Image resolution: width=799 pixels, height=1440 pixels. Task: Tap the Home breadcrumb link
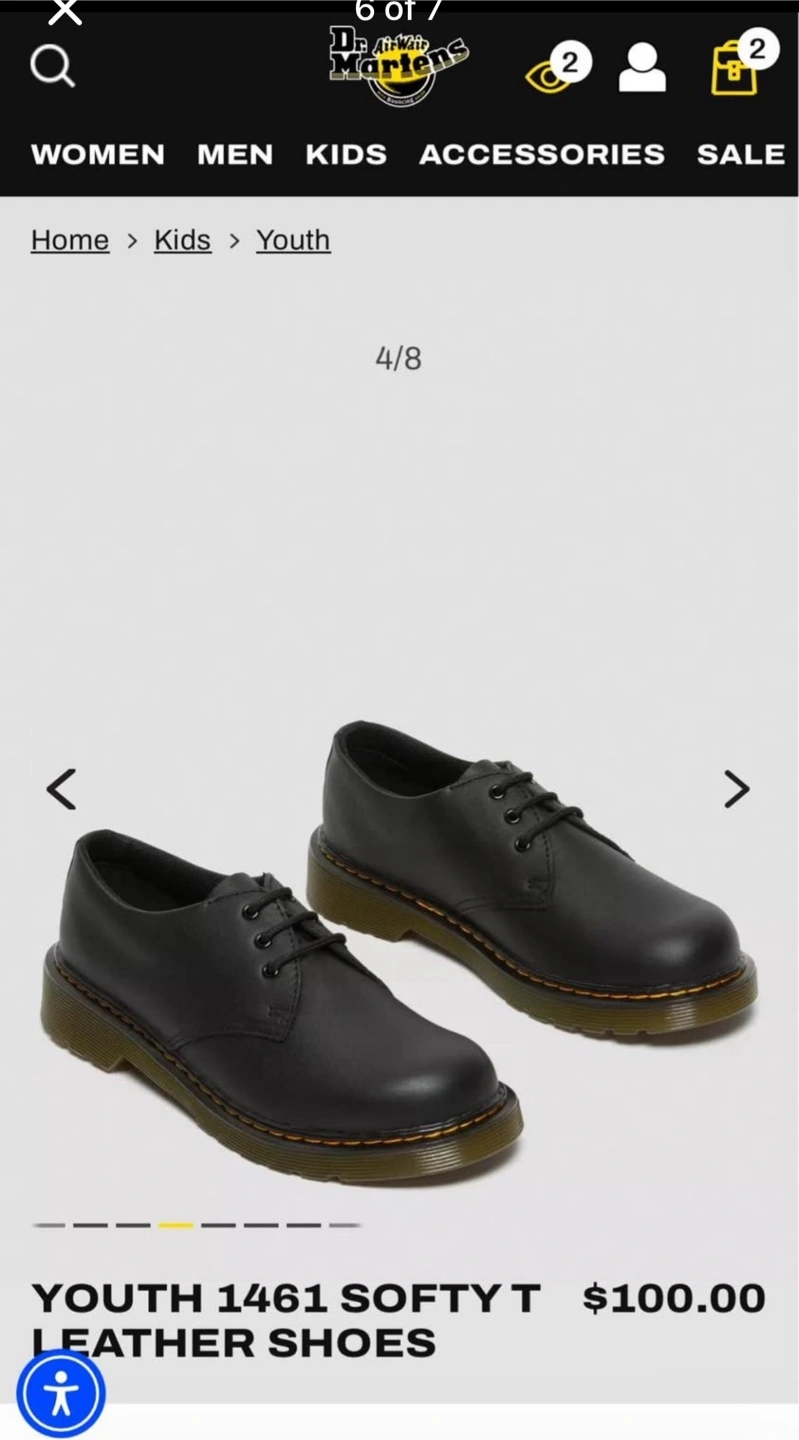(x=70, y=240)
